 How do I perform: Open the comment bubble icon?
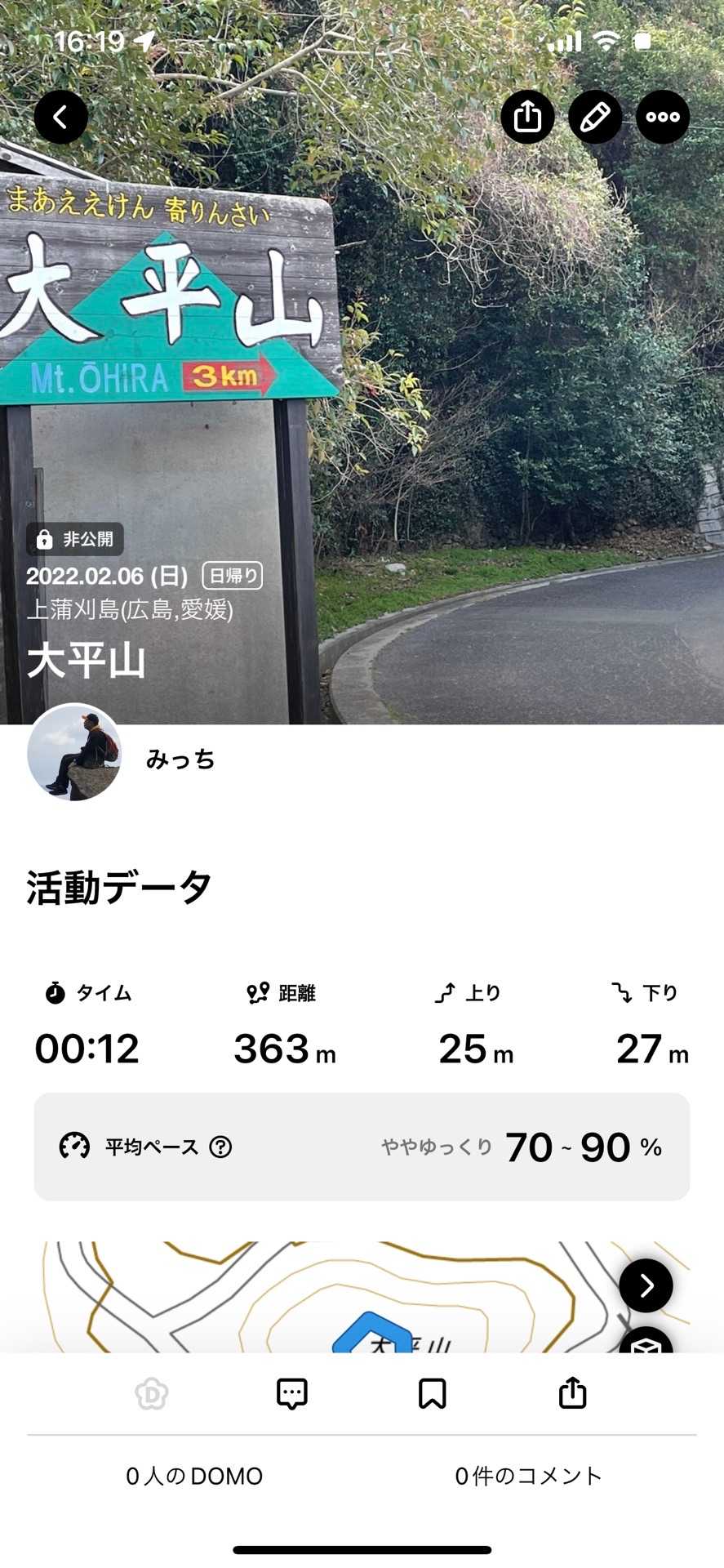tap(291, 1393)
